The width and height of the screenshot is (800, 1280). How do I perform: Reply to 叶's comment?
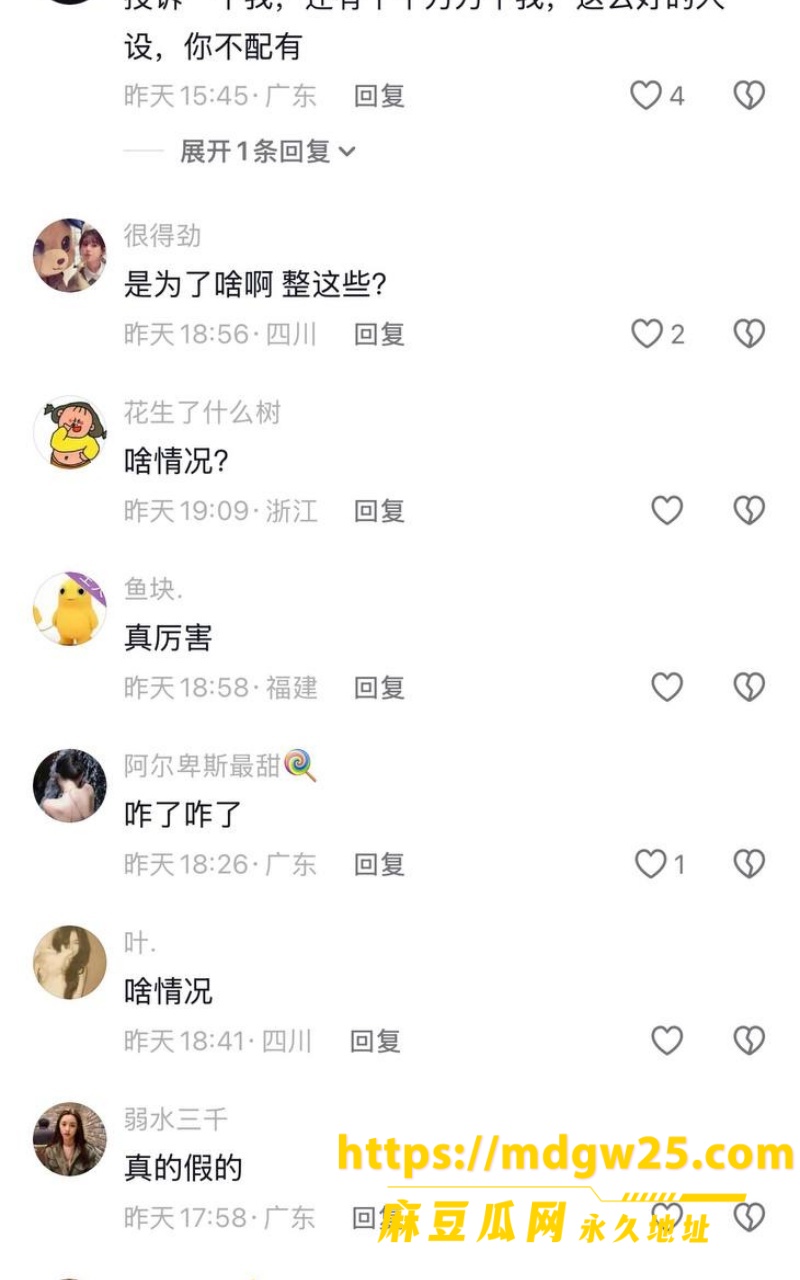coord(375,1041)
